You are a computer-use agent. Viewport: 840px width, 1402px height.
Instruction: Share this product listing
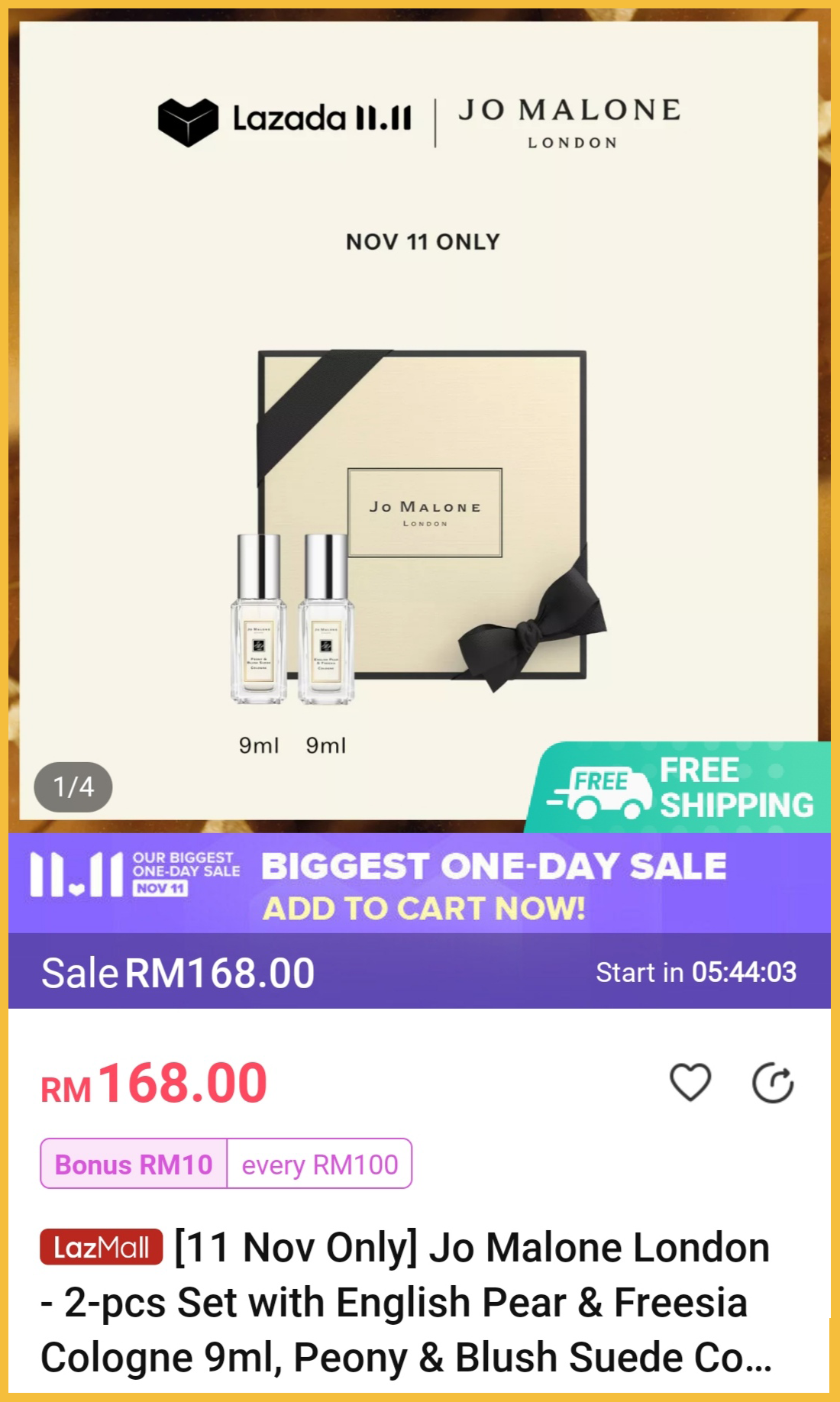[x=773, y=1083]
